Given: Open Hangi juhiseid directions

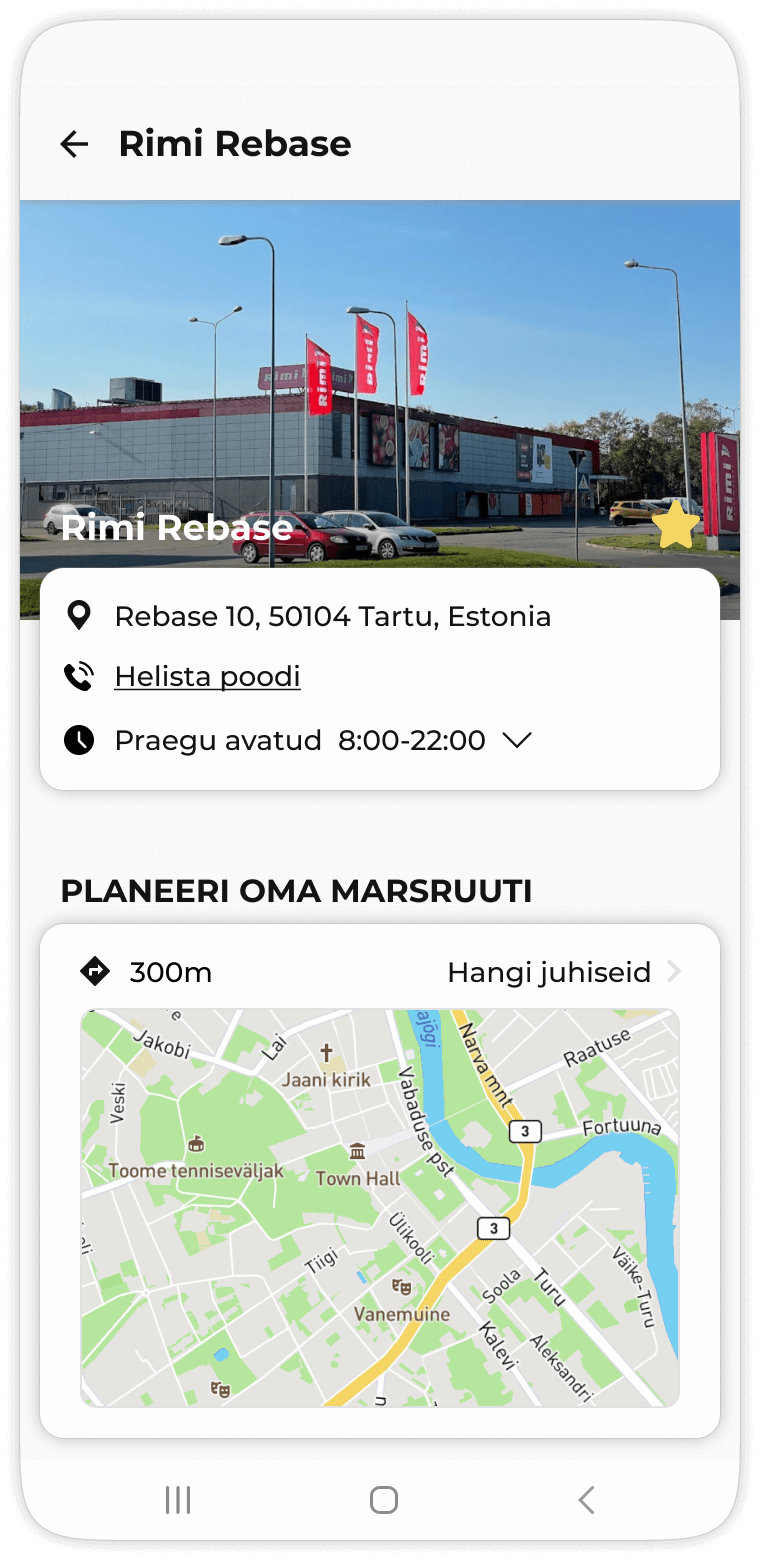Looking at the screenshot, I should coord(564,972).
